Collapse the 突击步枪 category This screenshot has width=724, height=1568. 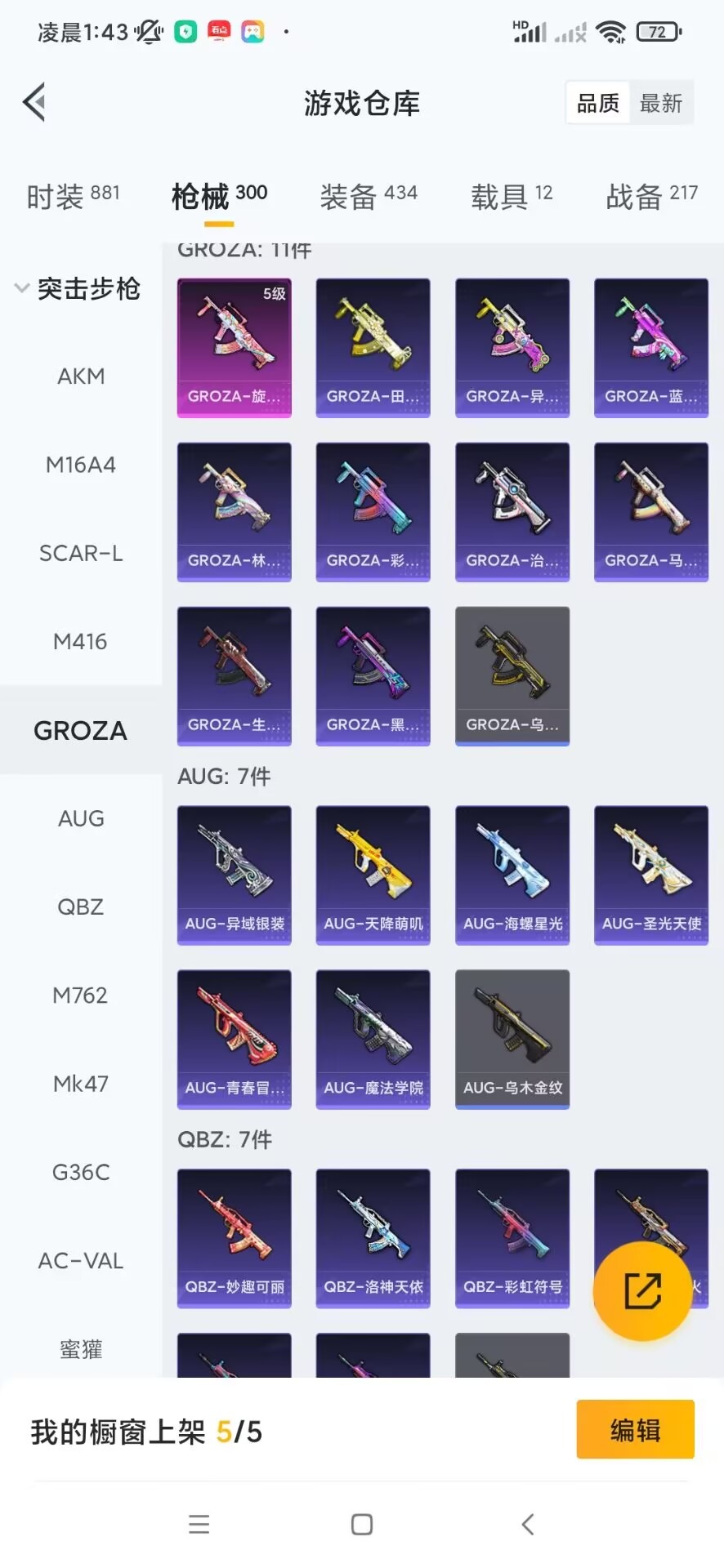[x=78, y=288]
